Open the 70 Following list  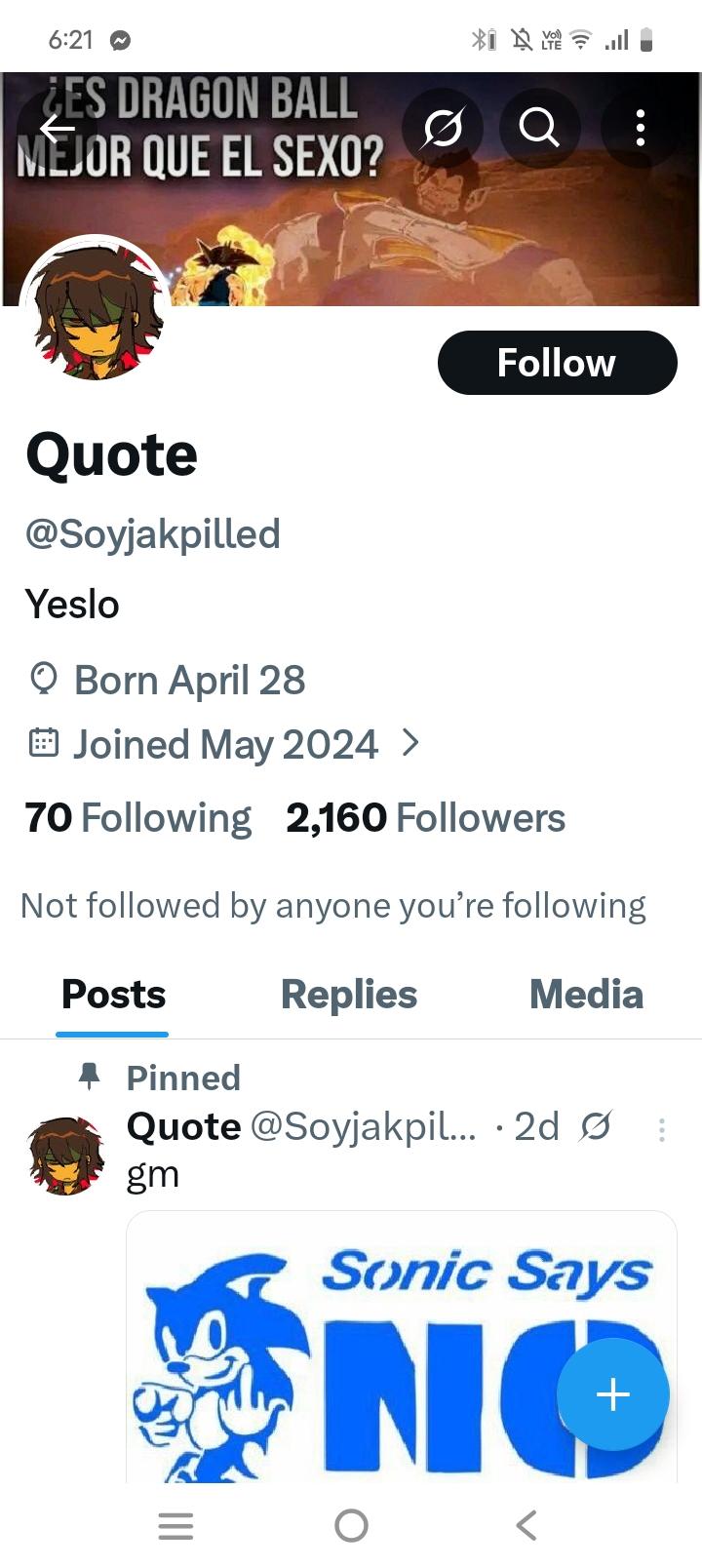click(138, 818)
